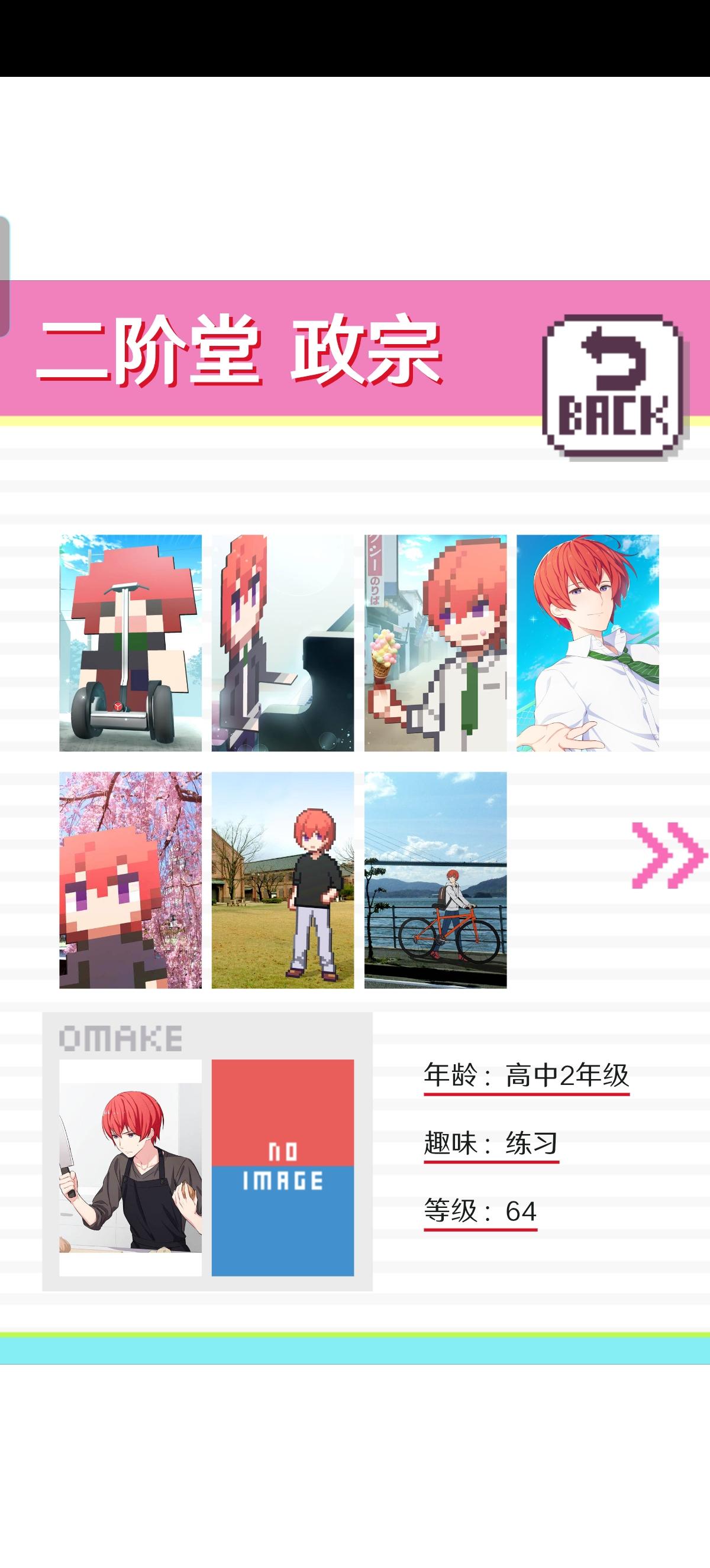Open the seaside bicycle photo
710x1568 pixels.
click(437, 883)
